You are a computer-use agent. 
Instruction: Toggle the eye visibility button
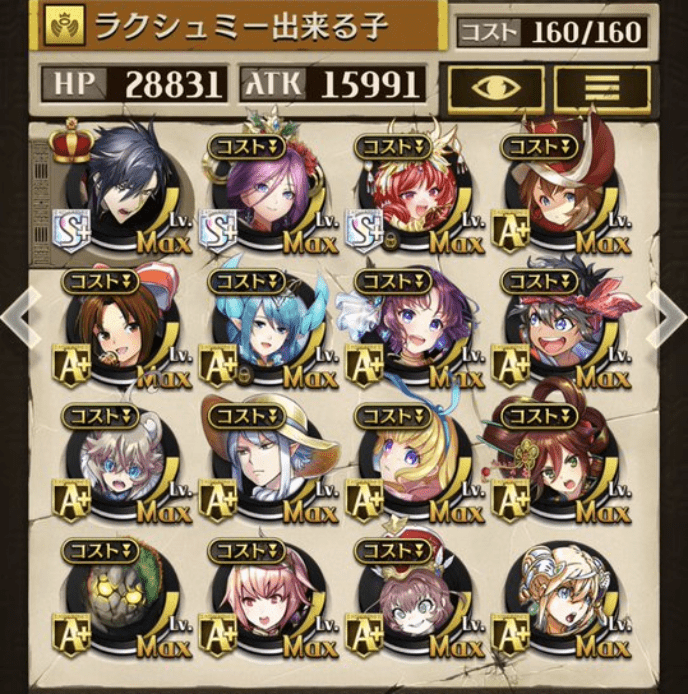click(x=496, y=88)
